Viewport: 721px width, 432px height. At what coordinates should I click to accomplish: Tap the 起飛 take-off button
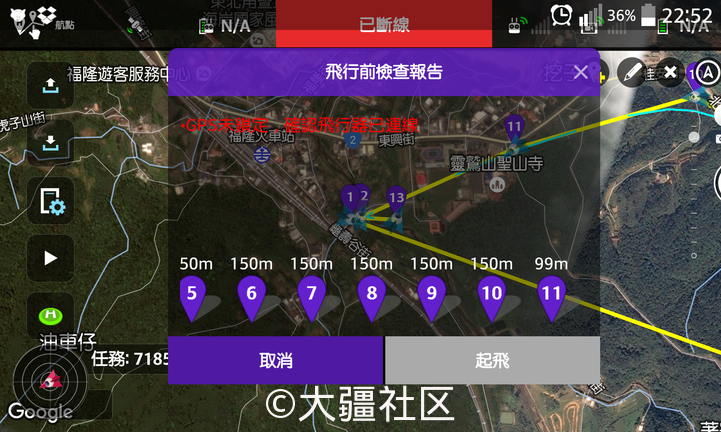[x=492, y=361]
